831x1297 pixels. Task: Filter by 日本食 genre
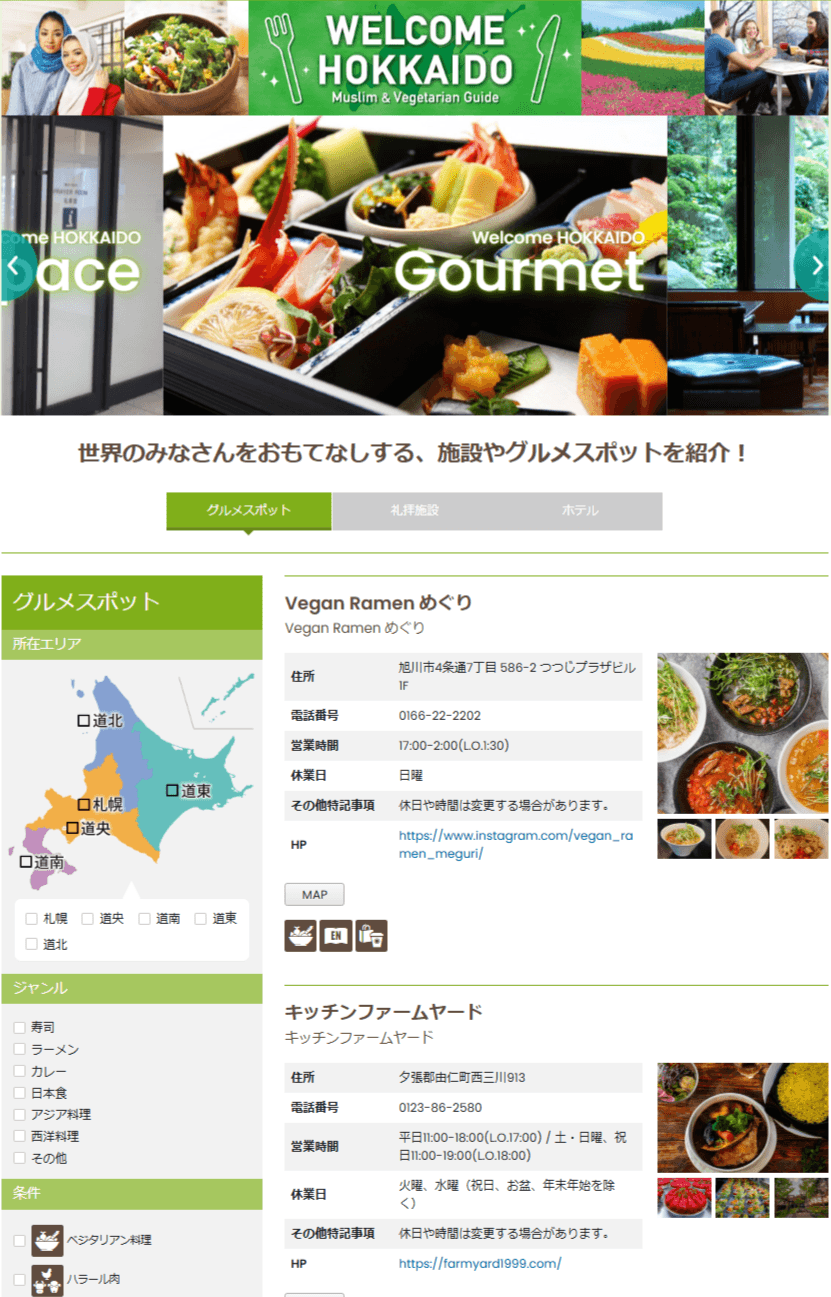click(x=19, y=1093)
